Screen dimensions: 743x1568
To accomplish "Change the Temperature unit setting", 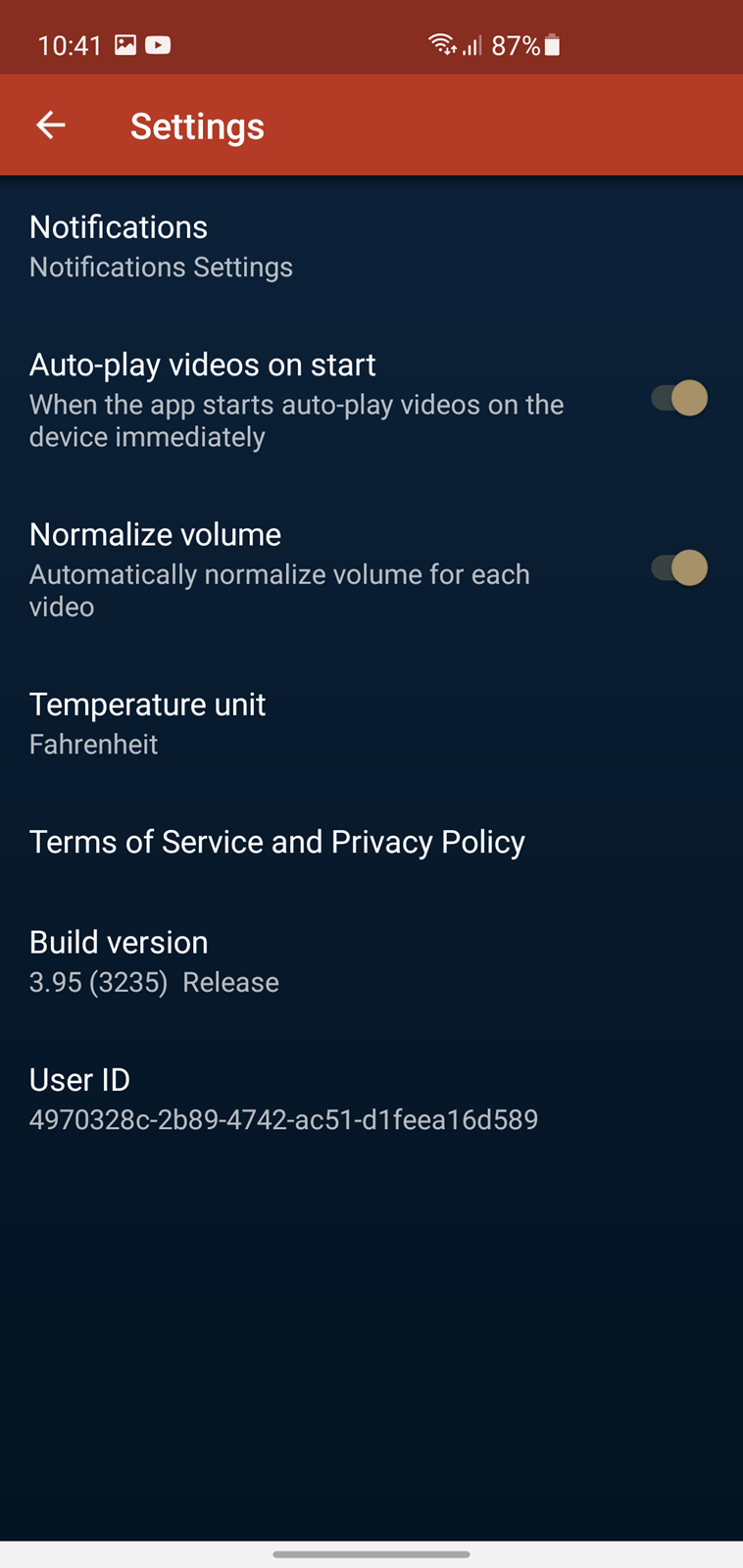I will [x=371, y=723].
